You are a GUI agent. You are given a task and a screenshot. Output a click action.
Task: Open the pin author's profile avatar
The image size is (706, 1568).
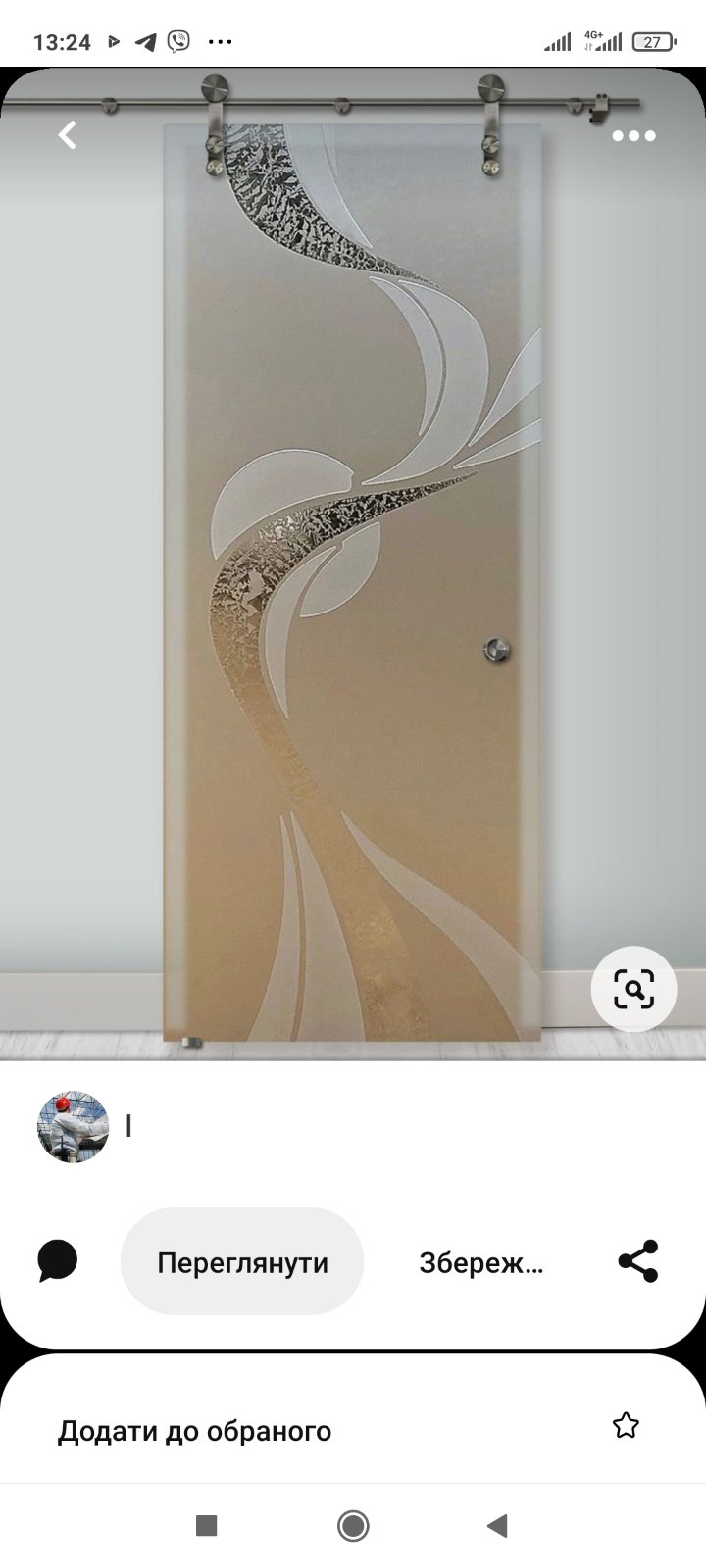73,1126
